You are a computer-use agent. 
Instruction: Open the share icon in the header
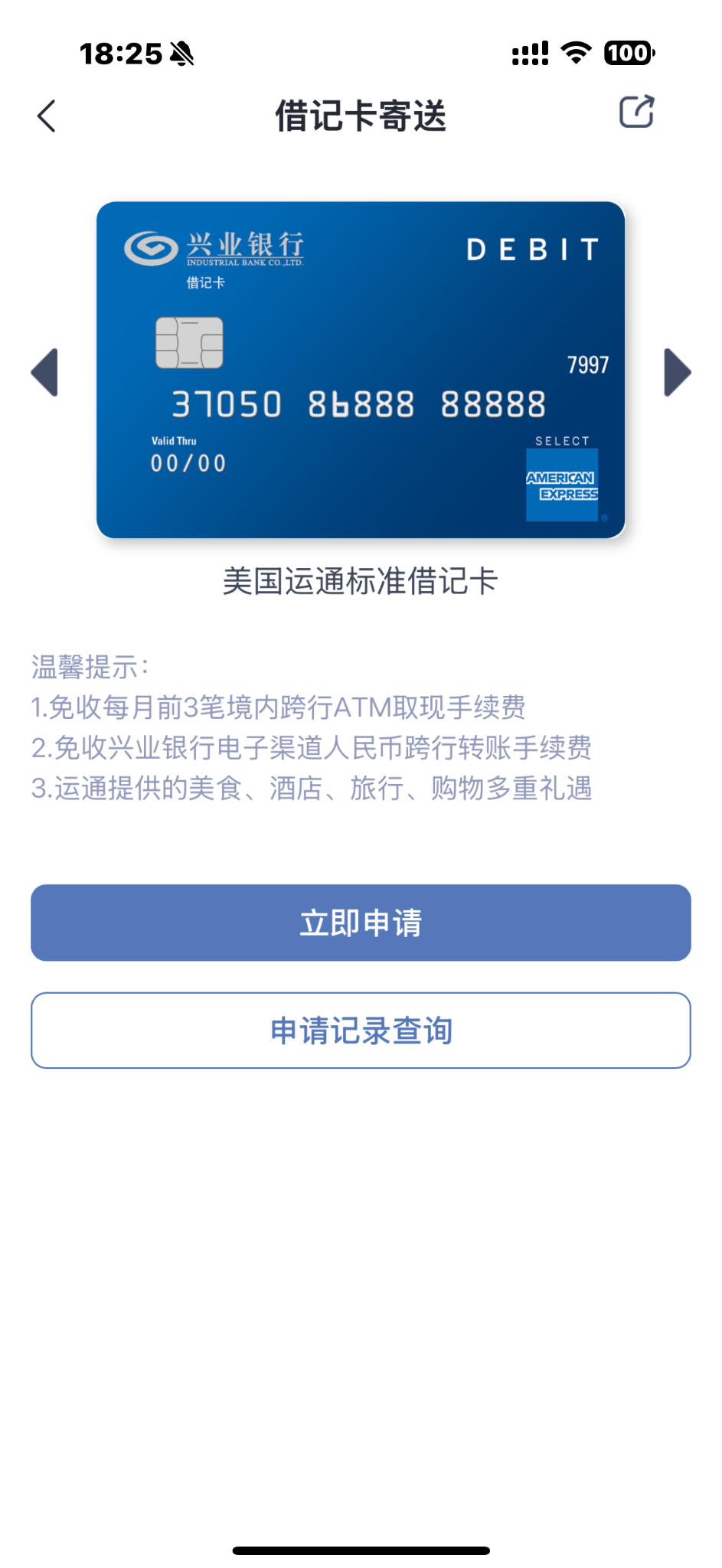pos(636,113)
